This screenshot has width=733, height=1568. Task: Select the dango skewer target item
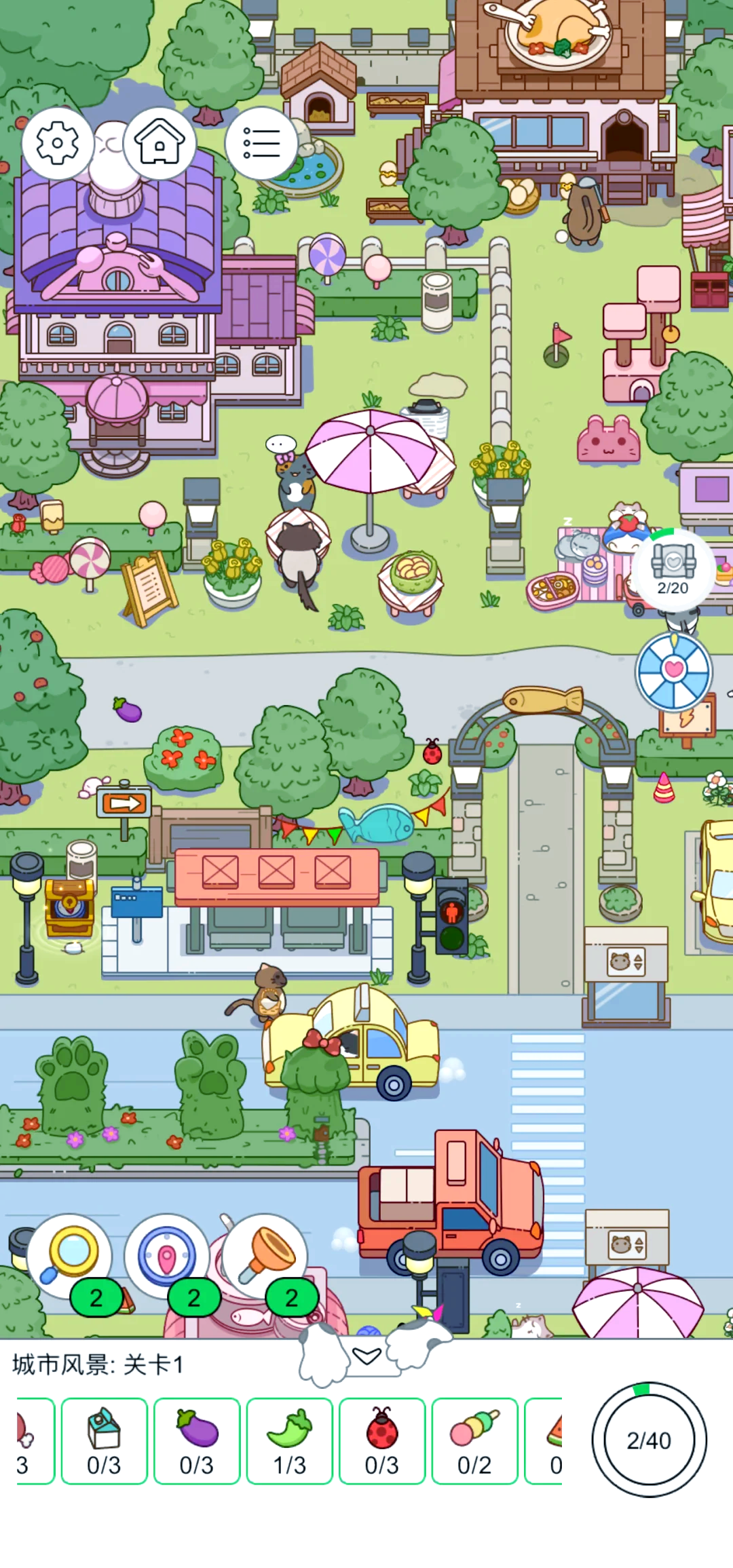474,1440
